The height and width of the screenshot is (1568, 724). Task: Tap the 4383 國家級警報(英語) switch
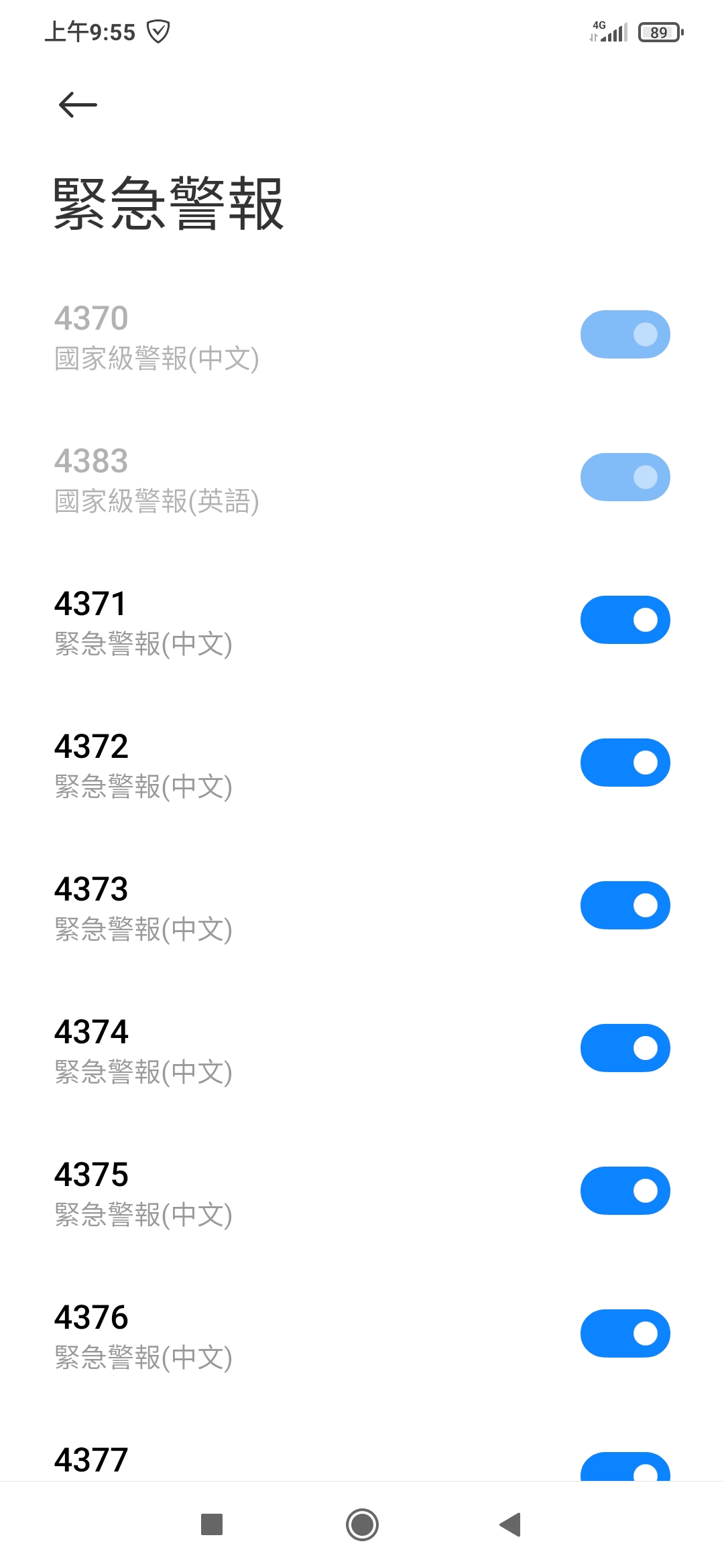625,477
